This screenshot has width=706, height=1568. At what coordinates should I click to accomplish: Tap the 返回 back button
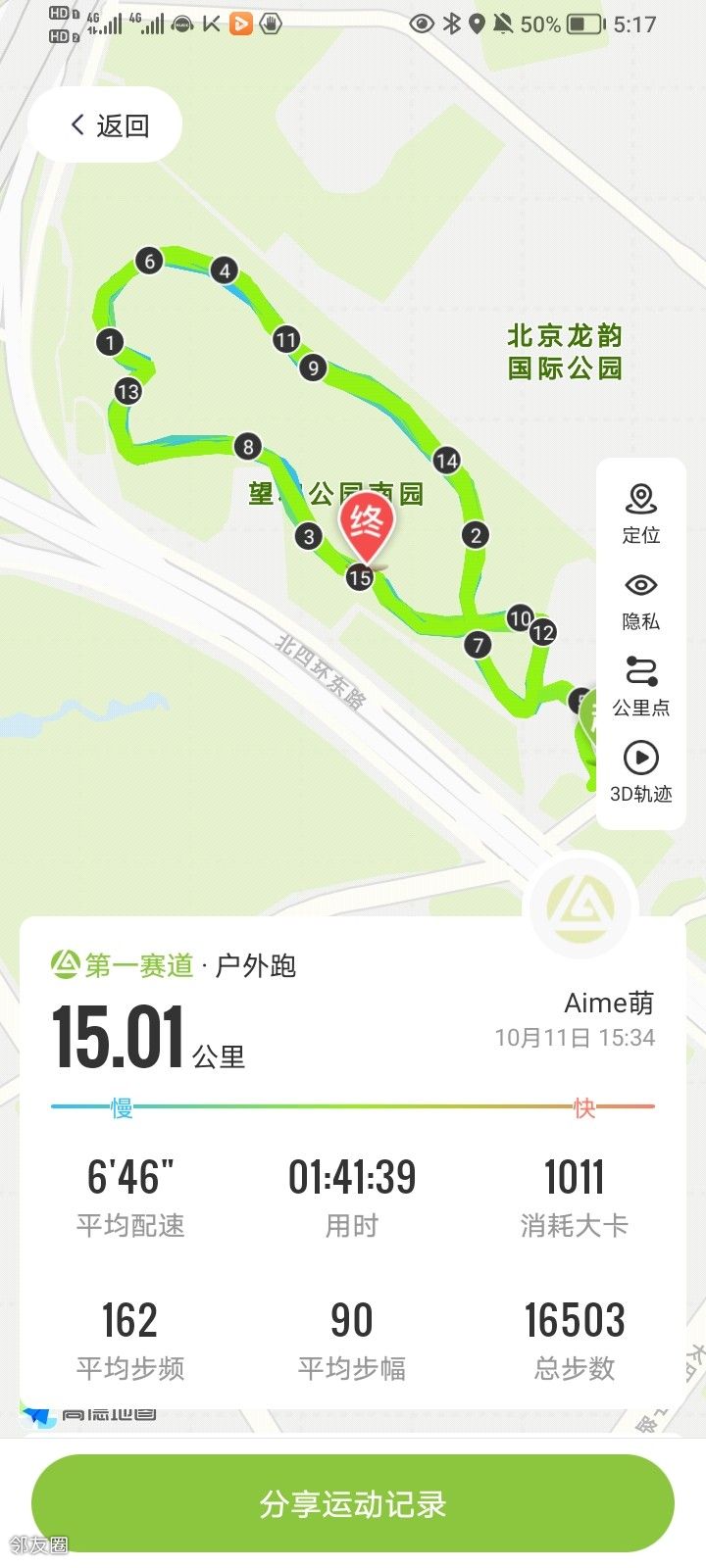click(106, 125)
